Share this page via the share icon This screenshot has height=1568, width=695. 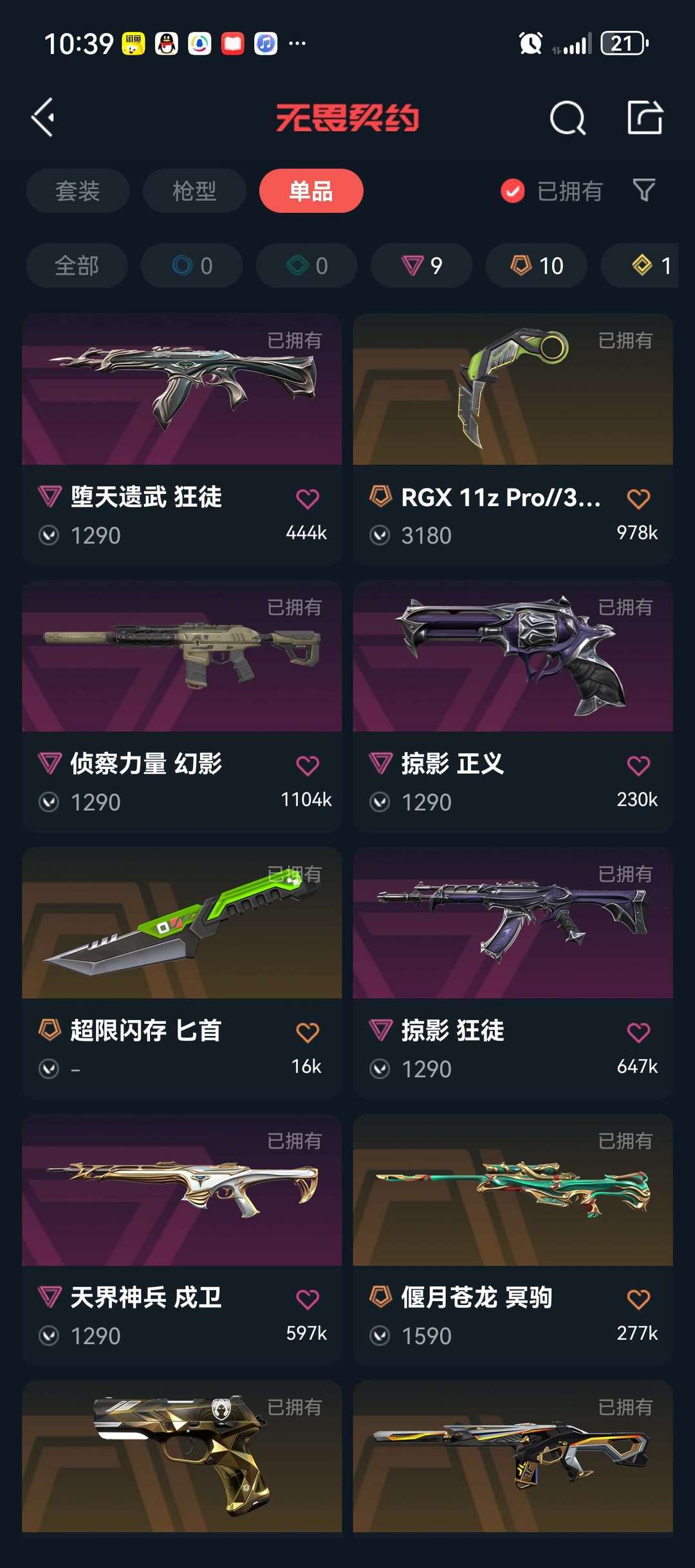point(645,118)
